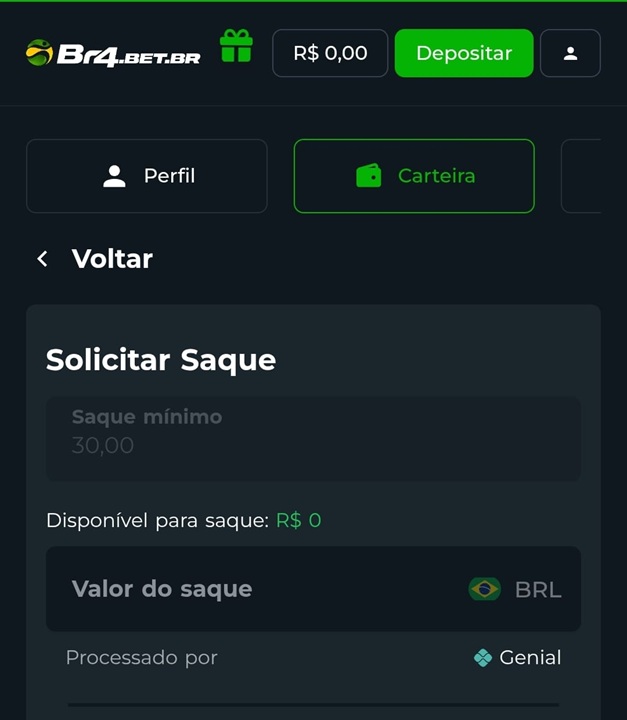The image size is (627, 720).
Task: Tap the green Depositar button
Action: coord(464,53)
